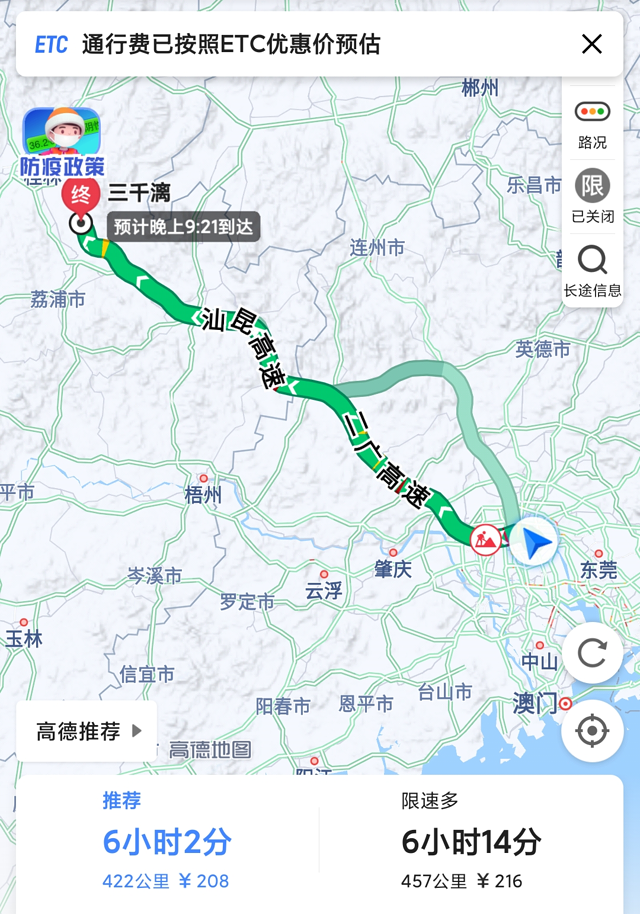This screenshot has height=914, width=640.
Task: Select the 推荐 6小时2分 route
Action: (x=166, y=842)
